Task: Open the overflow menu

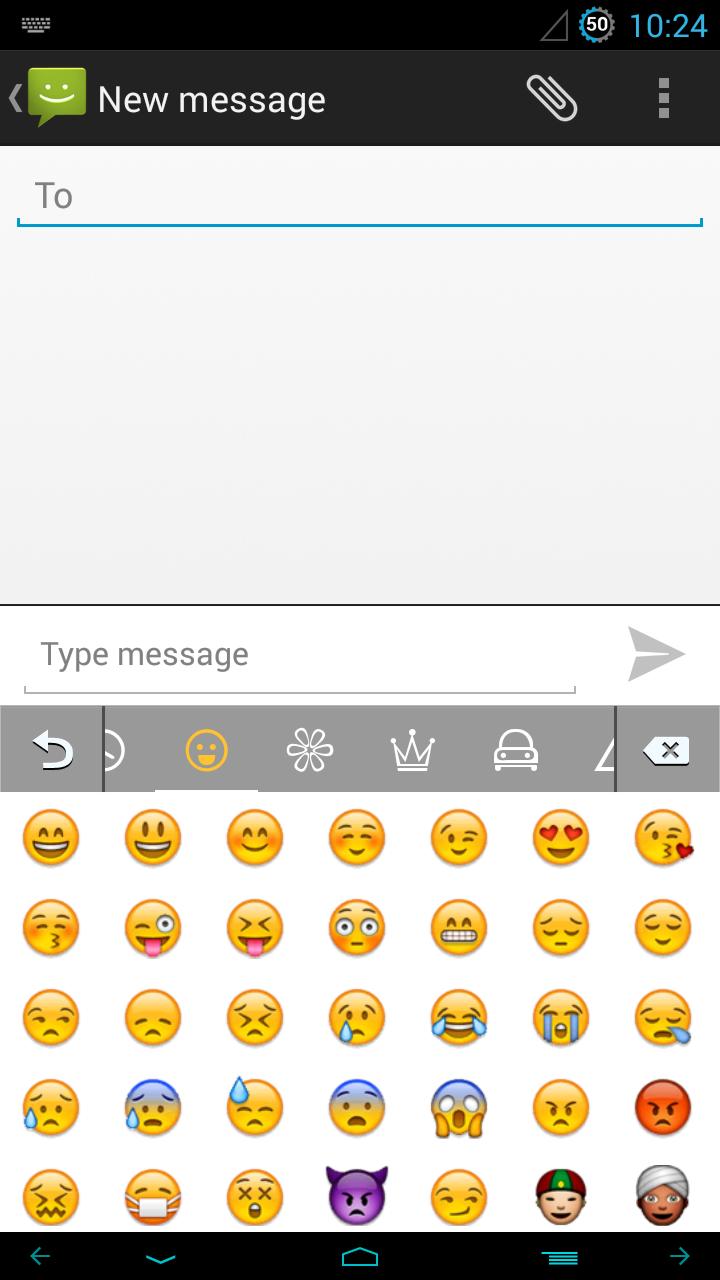Action: coord(663,98)
